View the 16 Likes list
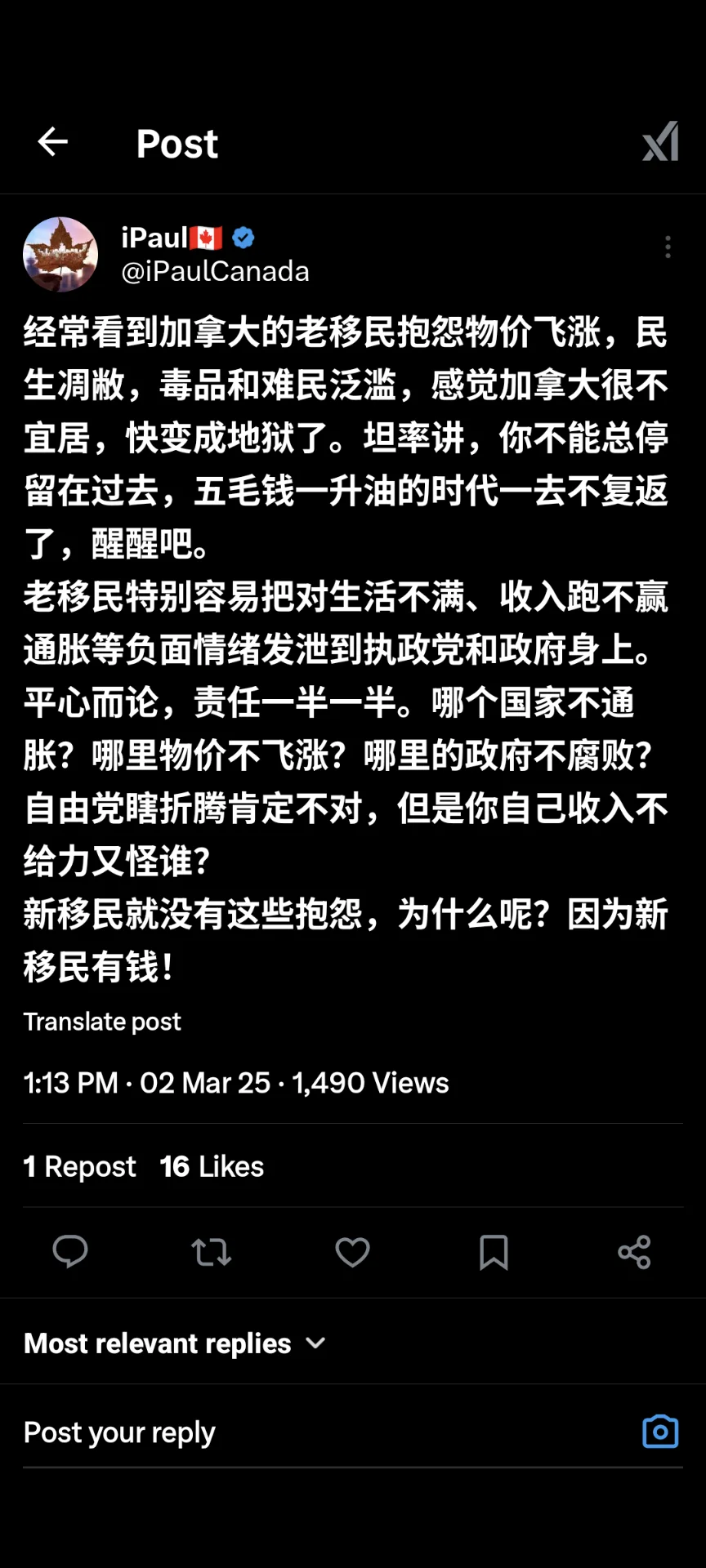 coord(212,1166)
